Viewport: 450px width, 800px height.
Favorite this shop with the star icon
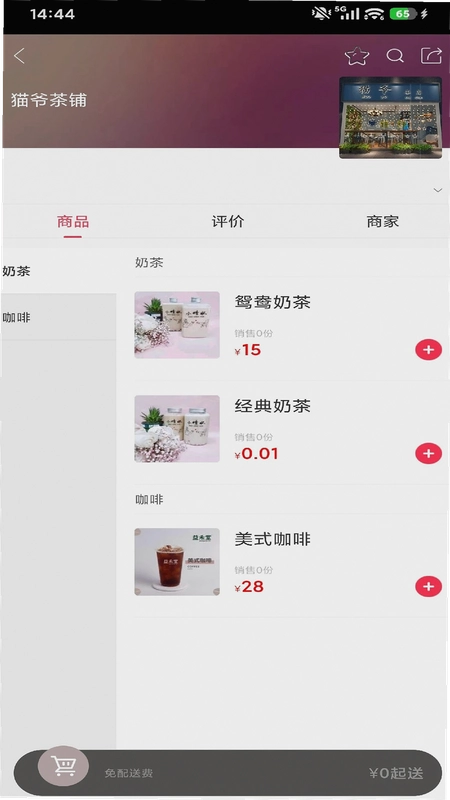coord(357,56)
